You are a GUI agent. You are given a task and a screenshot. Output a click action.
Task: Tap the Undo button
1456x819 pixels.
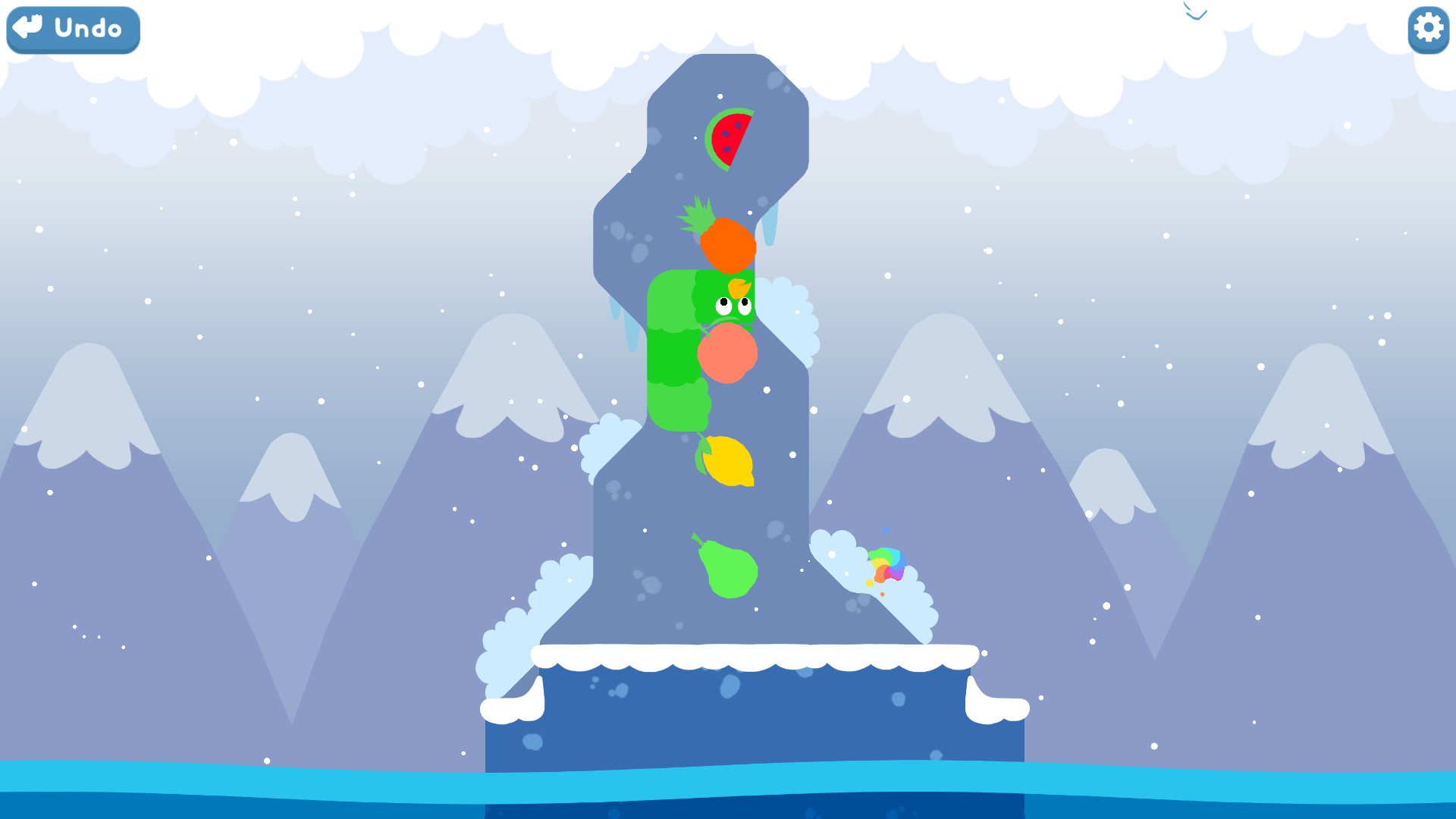coord(73,30)
